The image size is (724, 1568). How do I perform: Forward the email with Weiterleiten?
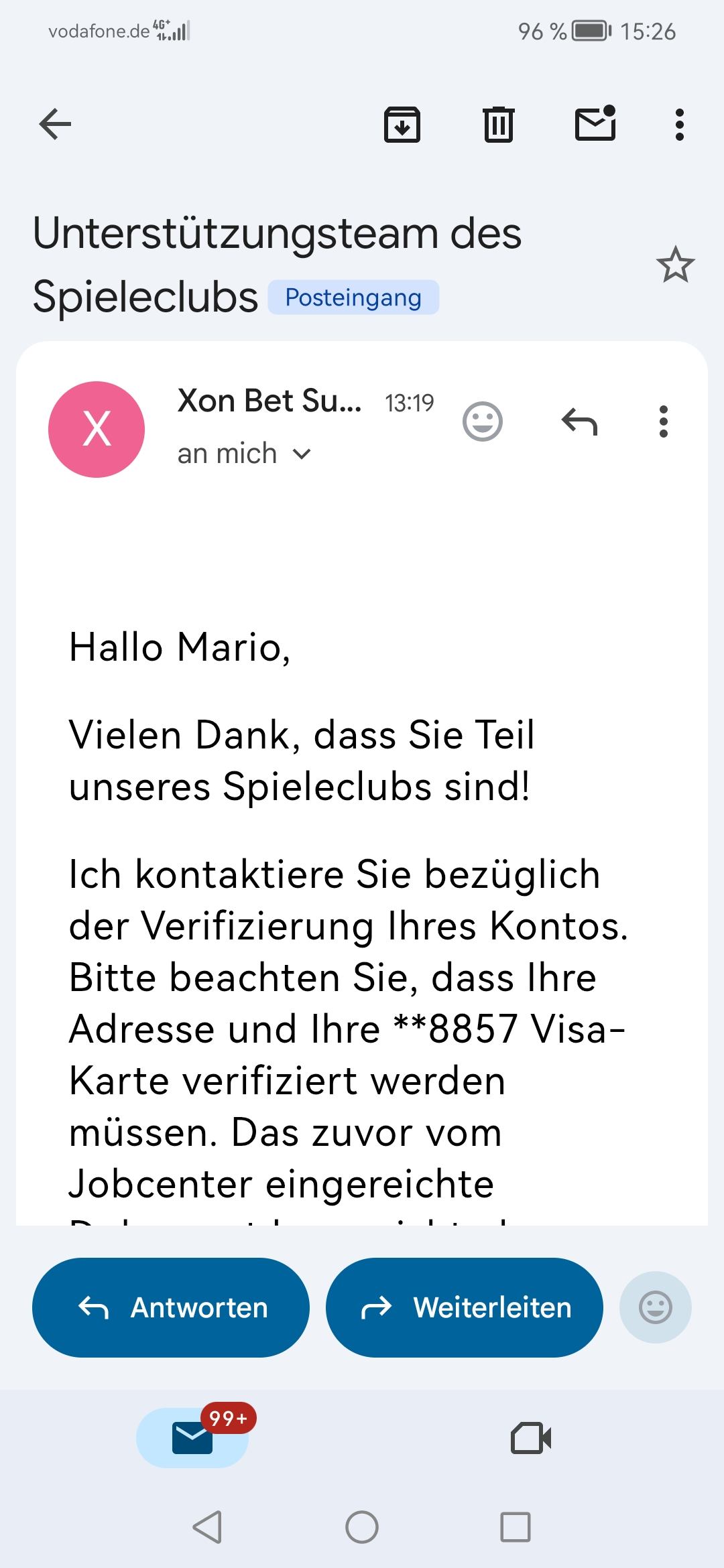click(x=464, y=1307)
